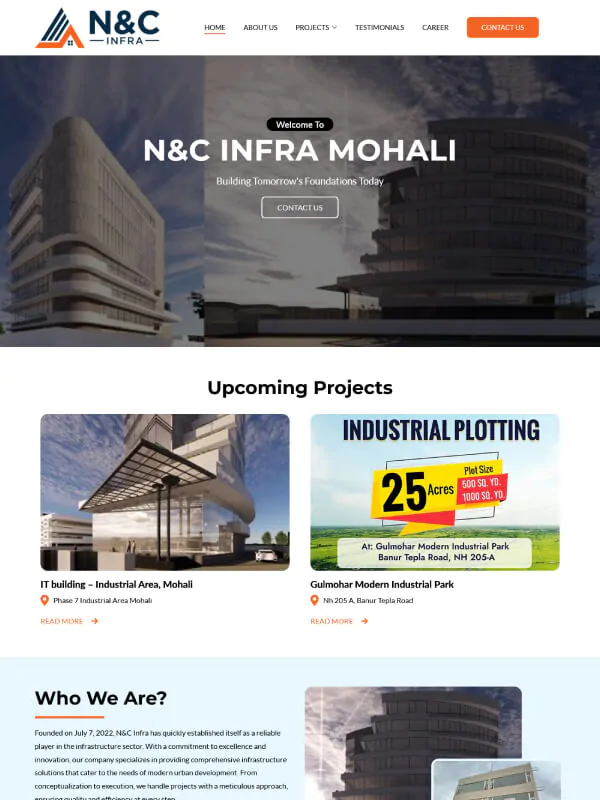The image size is (600, 800).
Task: Tap the orange Contact Us button
Action: [502, 27]
